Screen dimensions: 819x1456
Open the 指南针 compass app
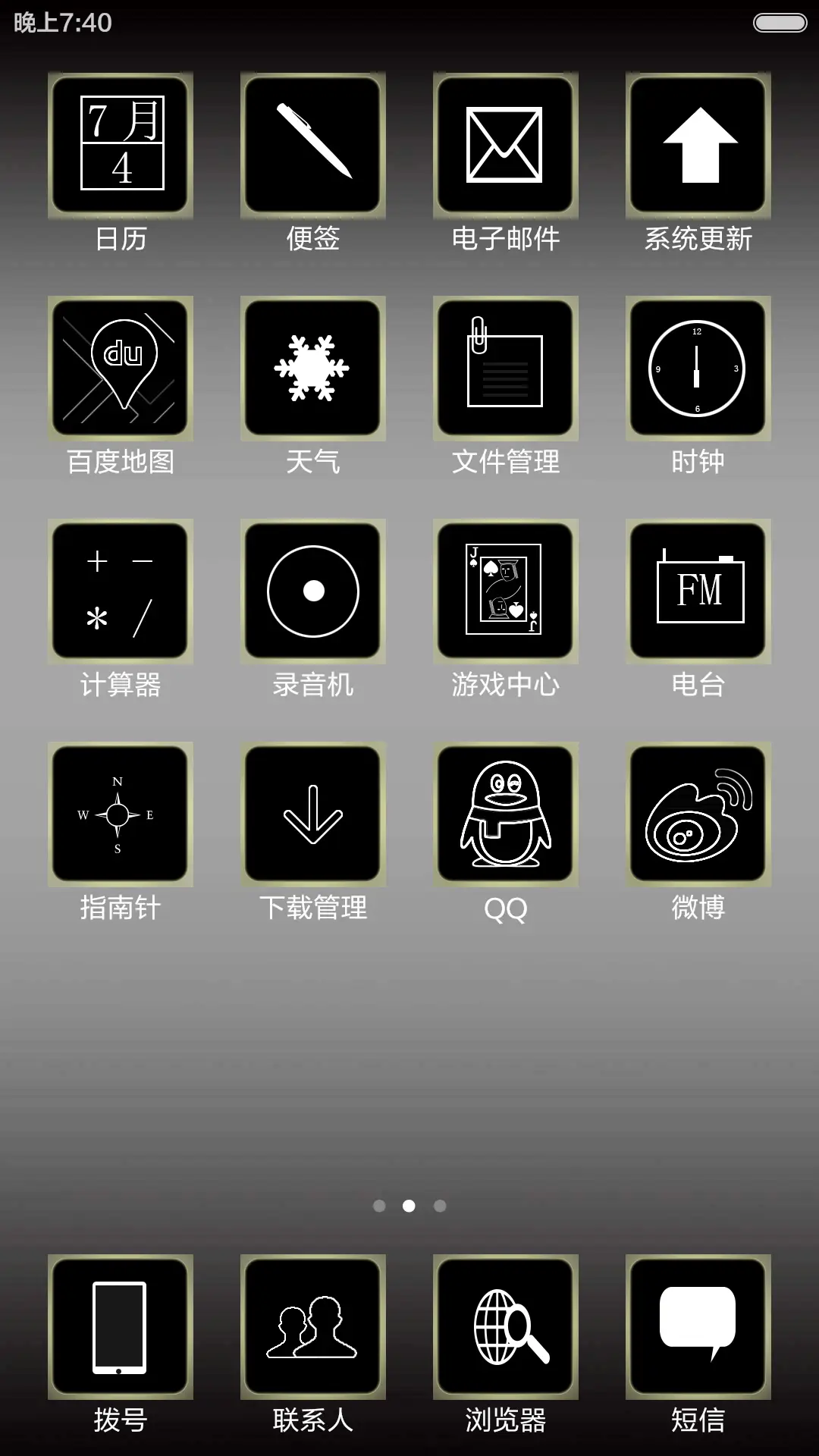coord(120,814)
